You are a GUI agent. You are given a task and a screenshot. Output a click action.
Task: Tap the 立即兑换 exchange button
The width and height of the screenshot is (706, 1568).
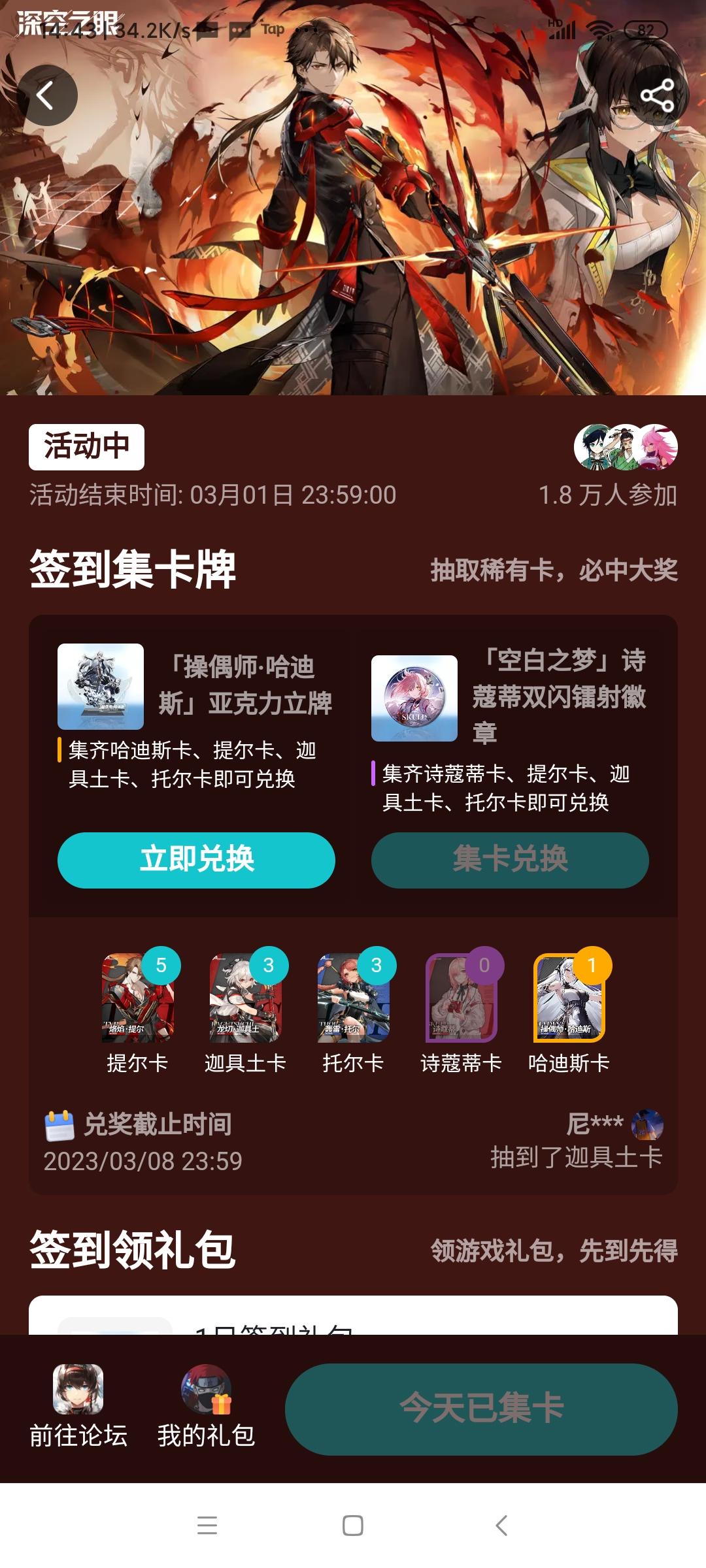[197, 860]
